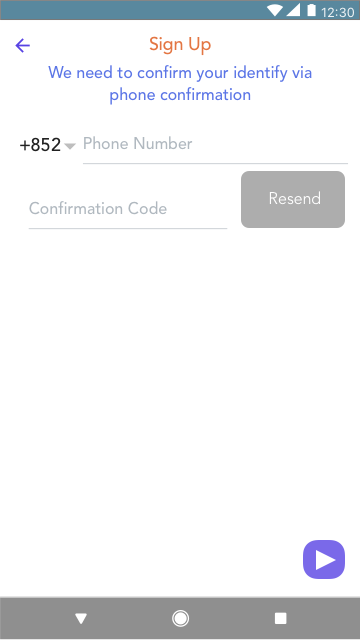Open recent apps from the navigation bar

point(280,618)
